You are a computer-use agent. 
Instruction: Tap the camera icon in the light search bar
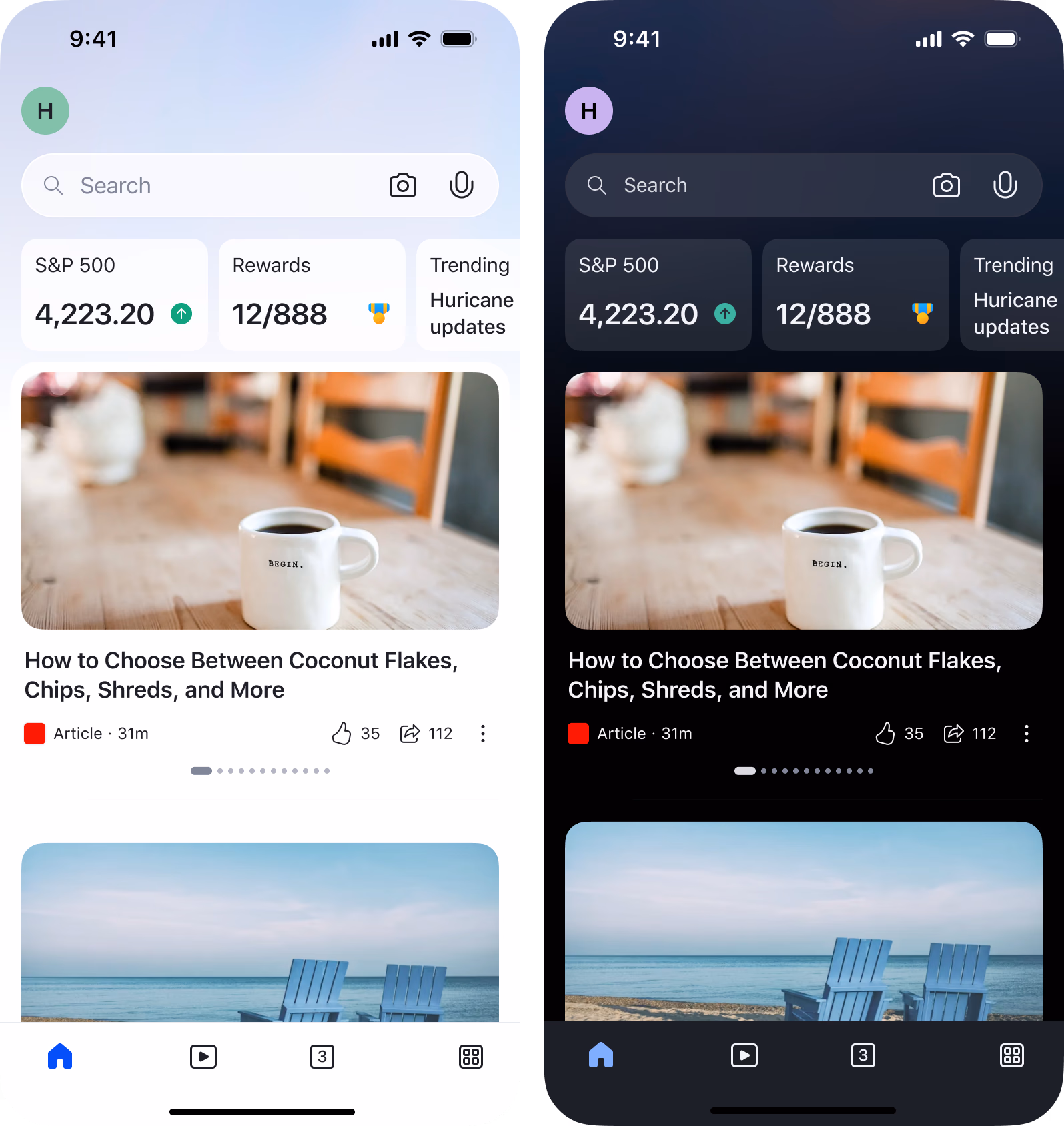[x=402, y=185]
